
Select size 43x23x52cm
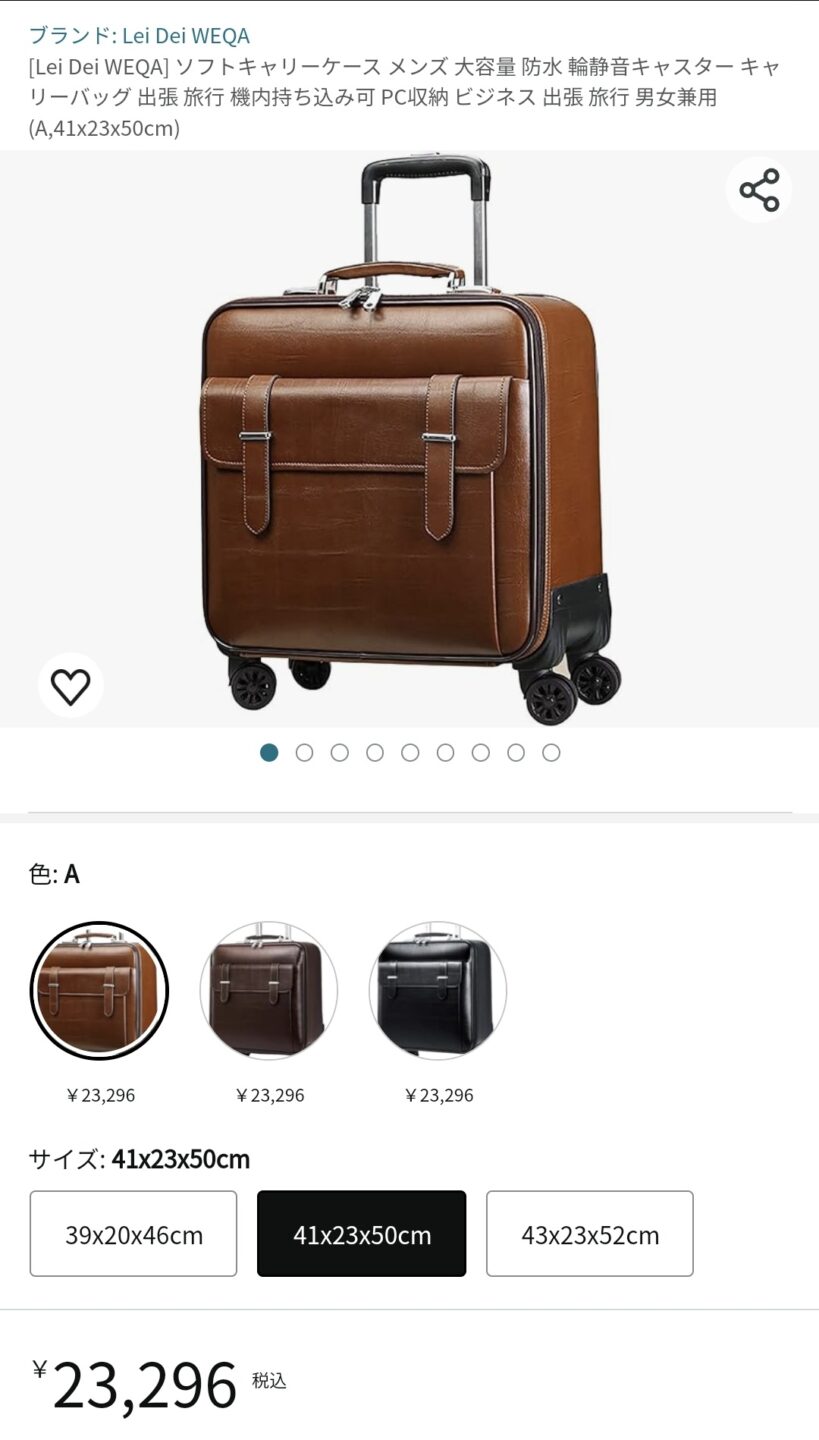point(589,1233)
